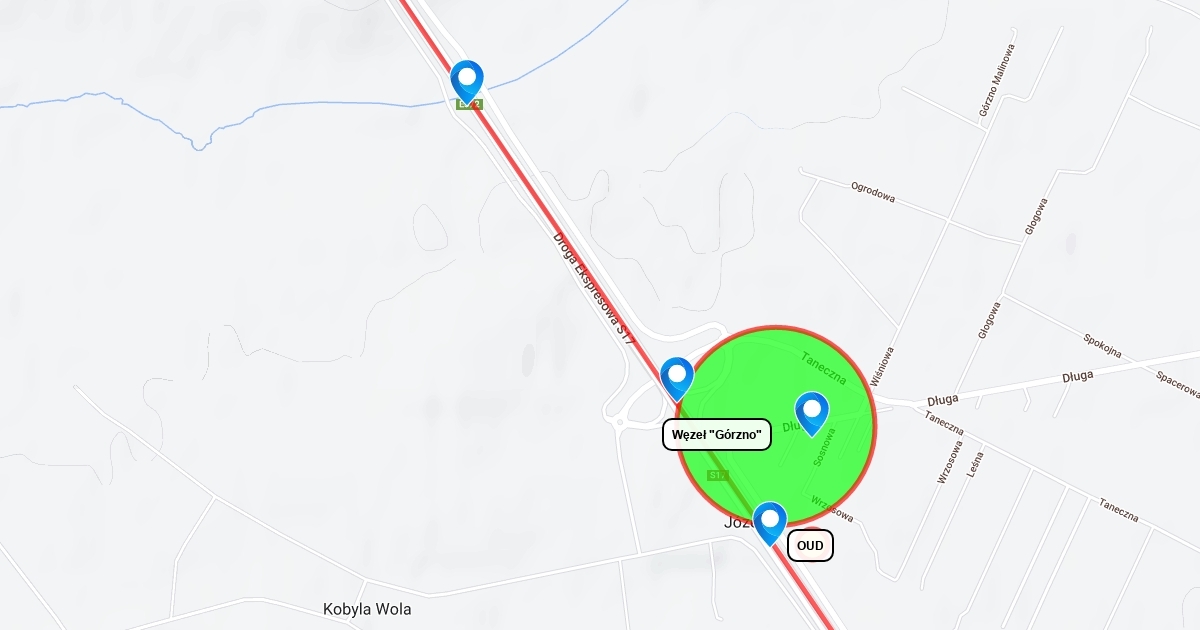The image size is (1200, 630).
Task: Tap the map pin labeled OUD
Action: pyautogui.click(x=769, y=520)
